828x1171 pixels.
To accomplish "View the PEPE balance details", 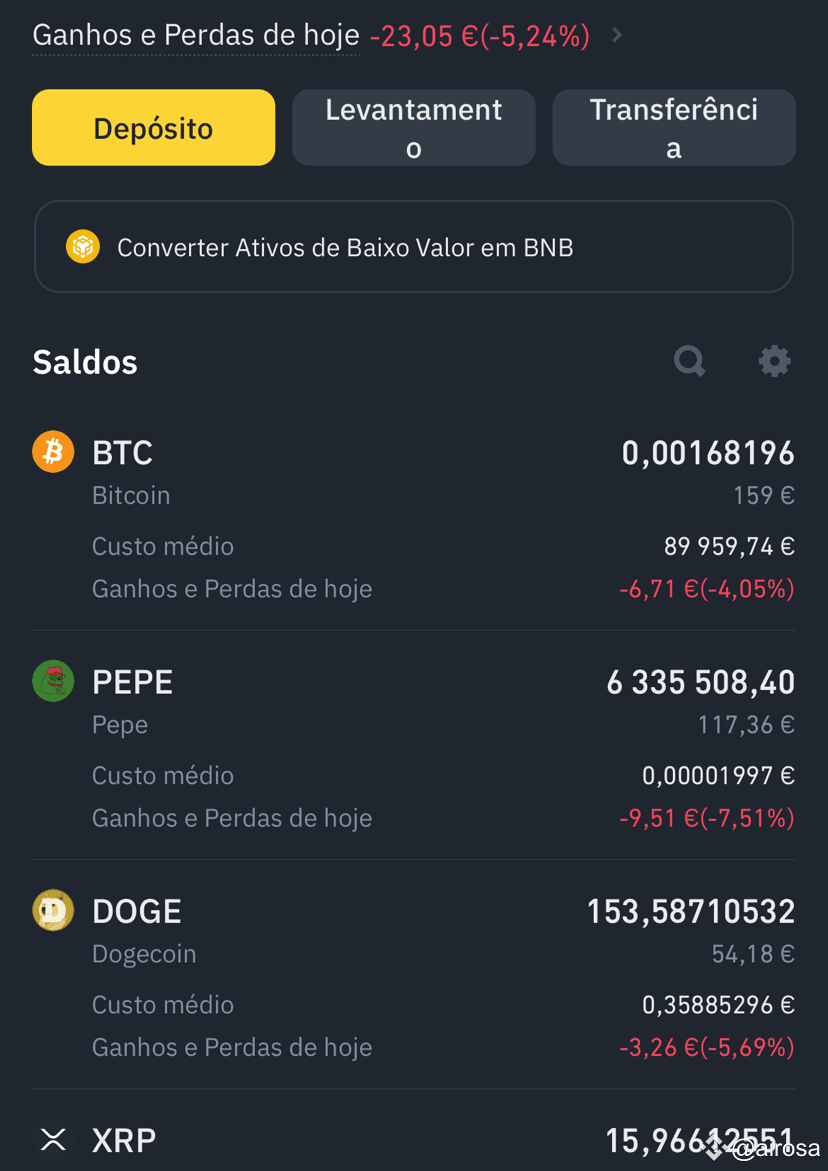I will coord(414,748).
